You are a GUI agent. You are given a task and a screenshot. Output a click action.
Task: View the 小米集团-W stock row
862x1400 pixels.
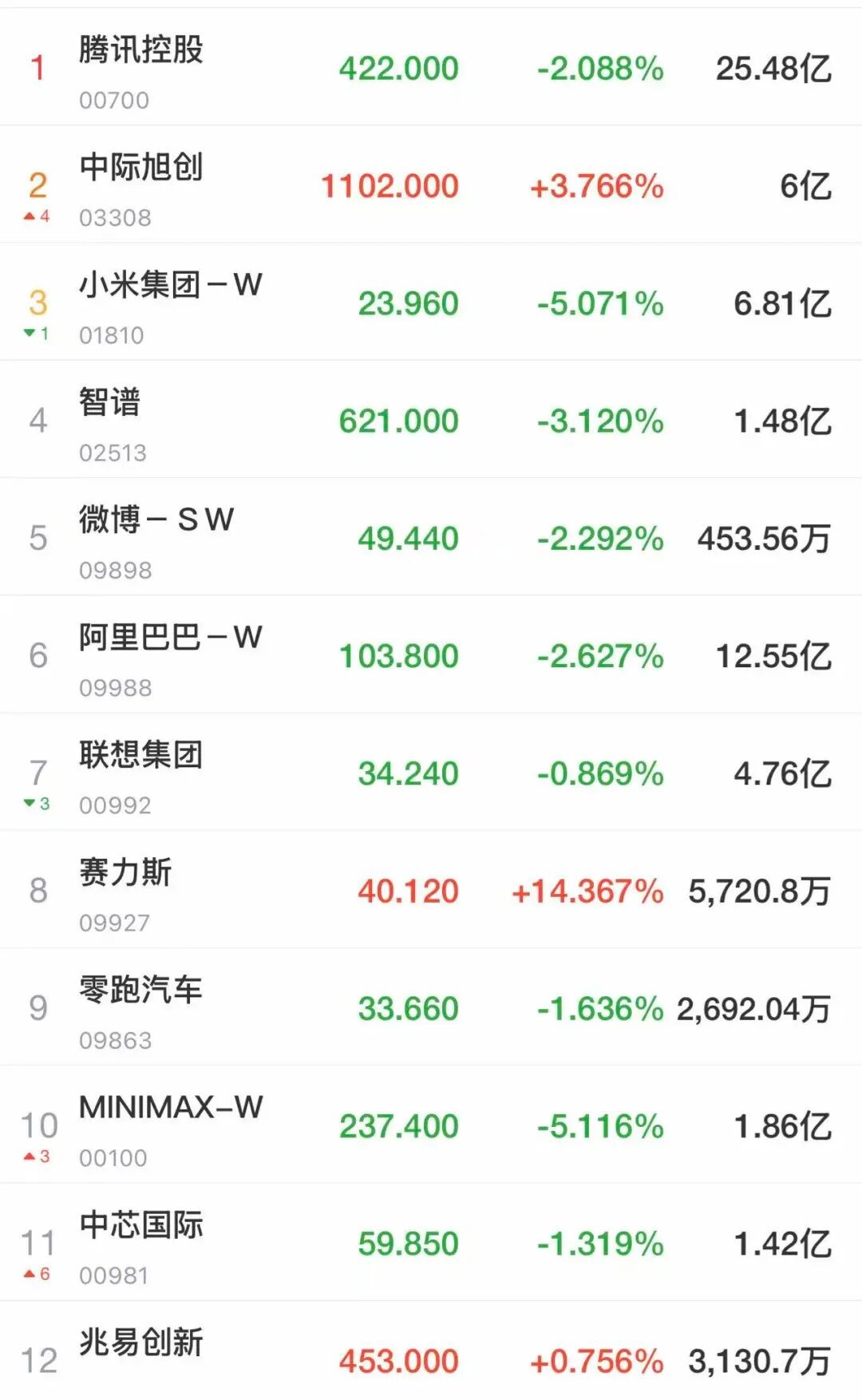point(431,302)
